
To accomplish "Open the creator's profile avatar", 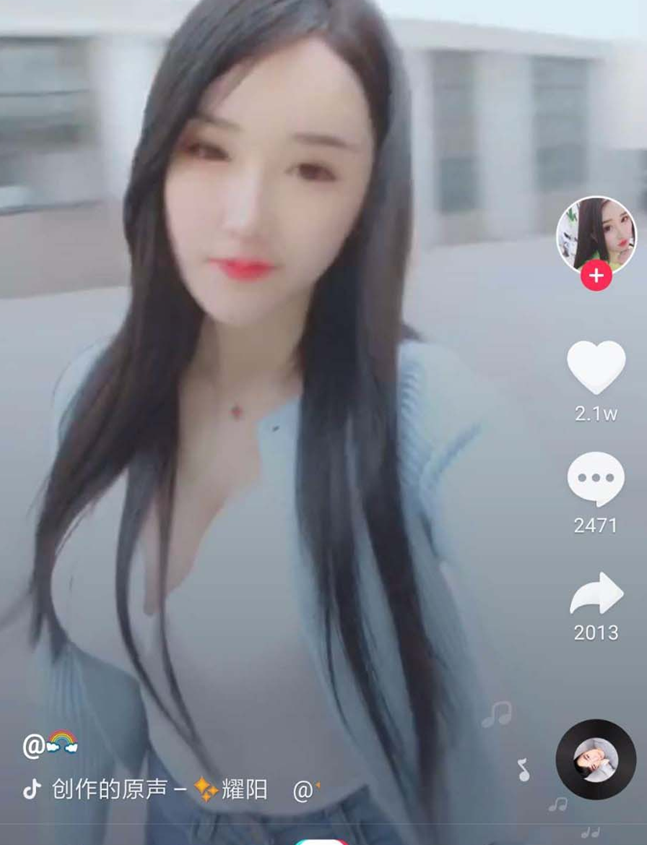I will 596,234.
